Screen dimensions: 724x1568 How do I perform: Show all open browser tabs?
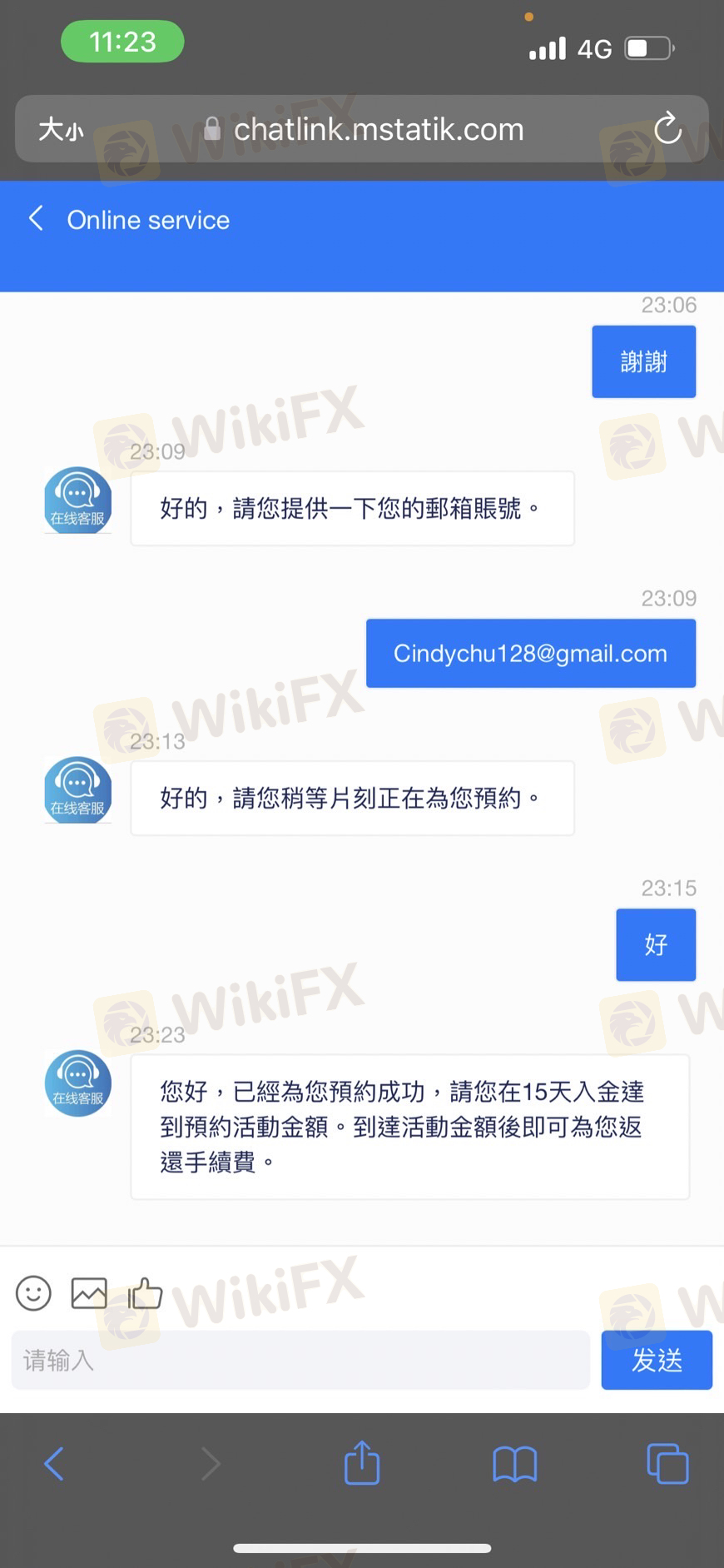click(x=667, y=1463)
